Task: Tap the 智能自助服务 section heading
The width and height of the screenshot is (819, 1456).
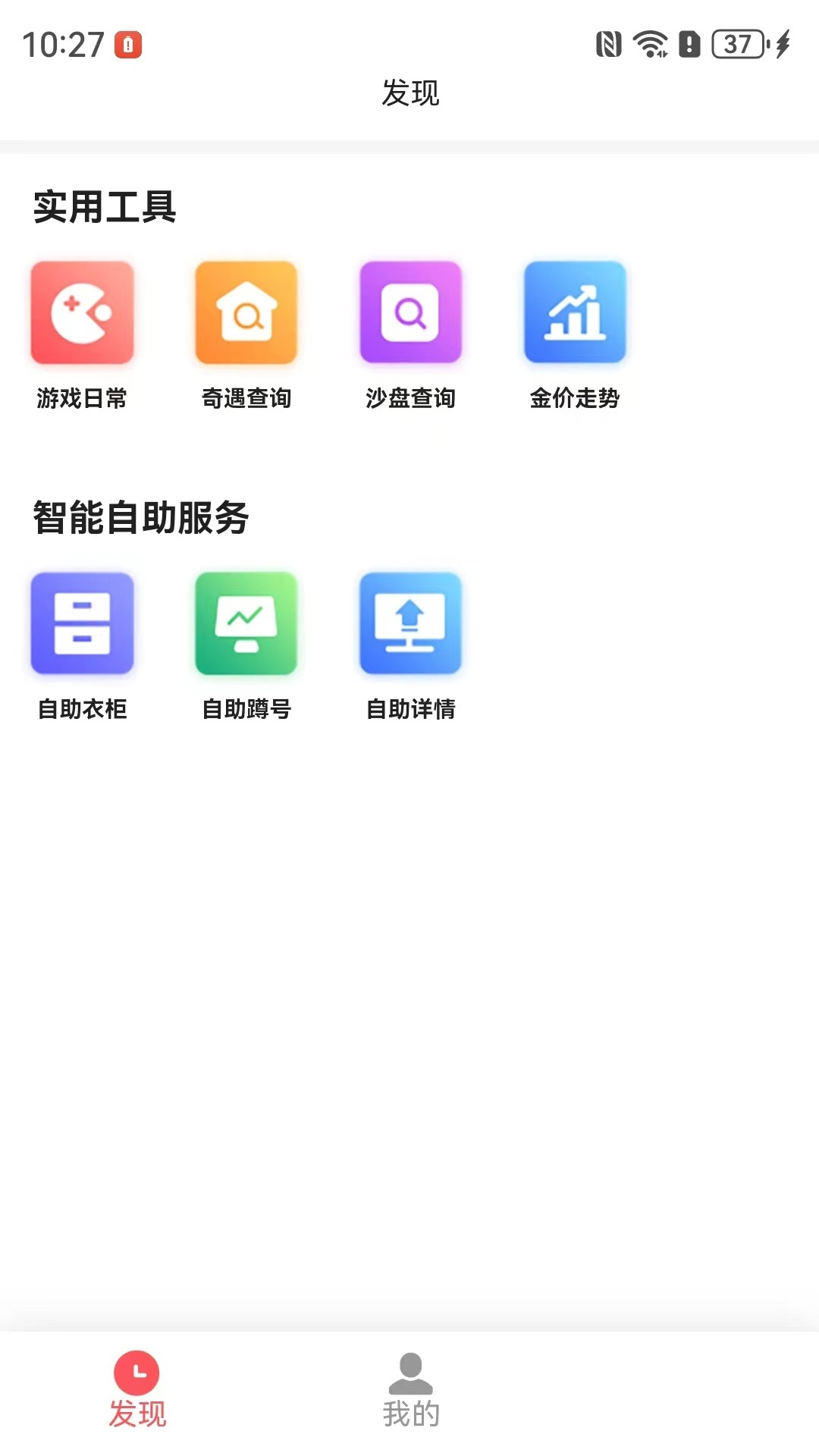Action: click(141, 516)
